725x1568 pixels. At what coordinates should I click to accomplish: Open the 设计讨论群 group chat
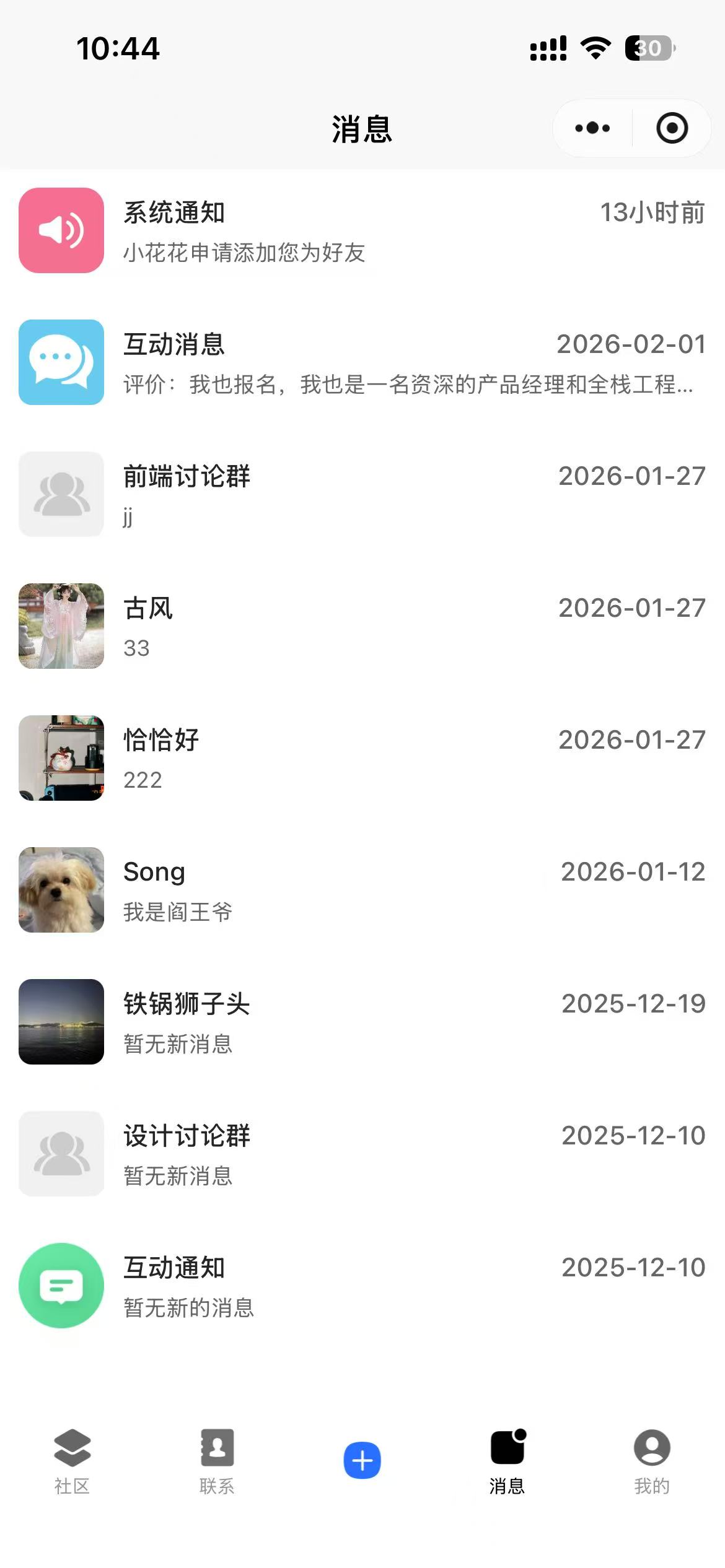click(362, 1154)
